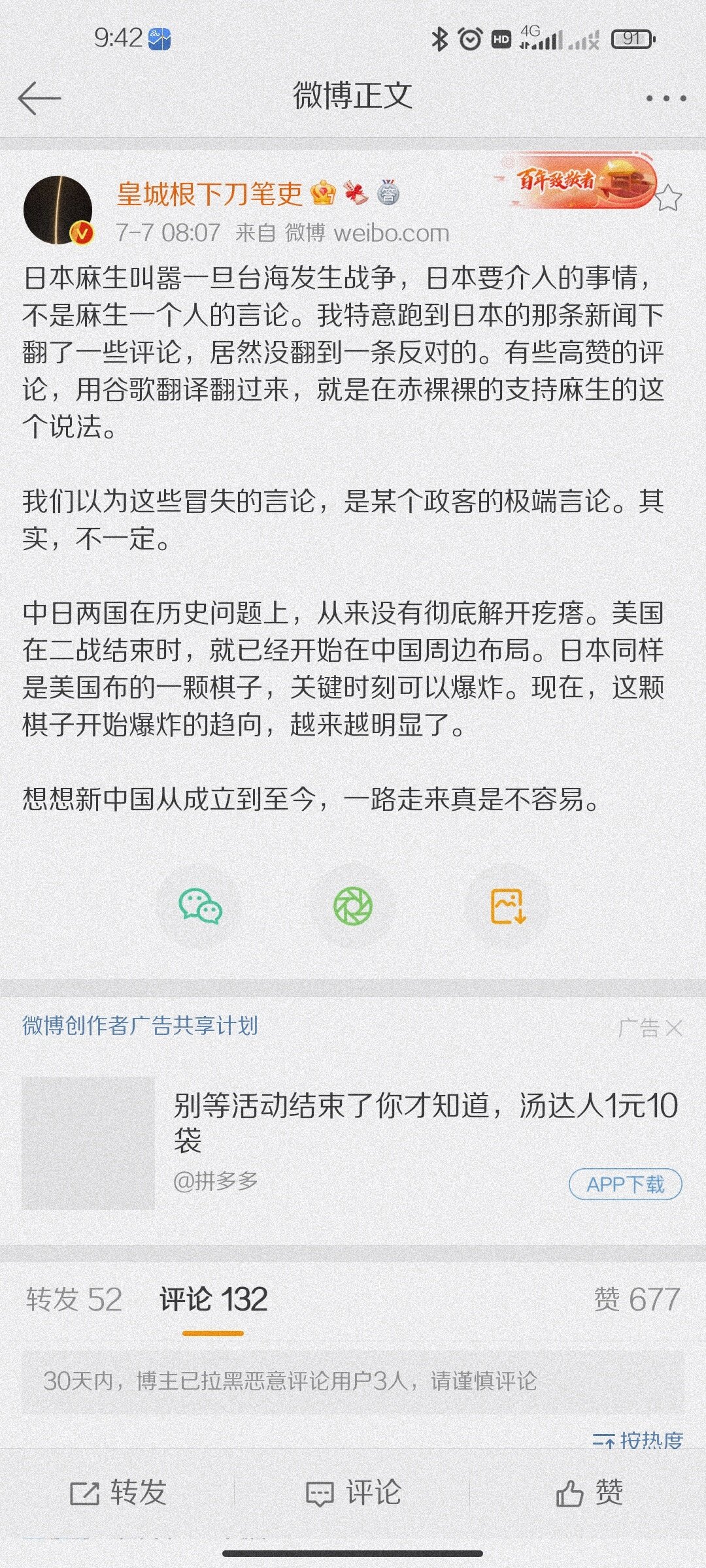Share the post to Moments
This screenshot has height=1568, width=706.
[353, 907]
